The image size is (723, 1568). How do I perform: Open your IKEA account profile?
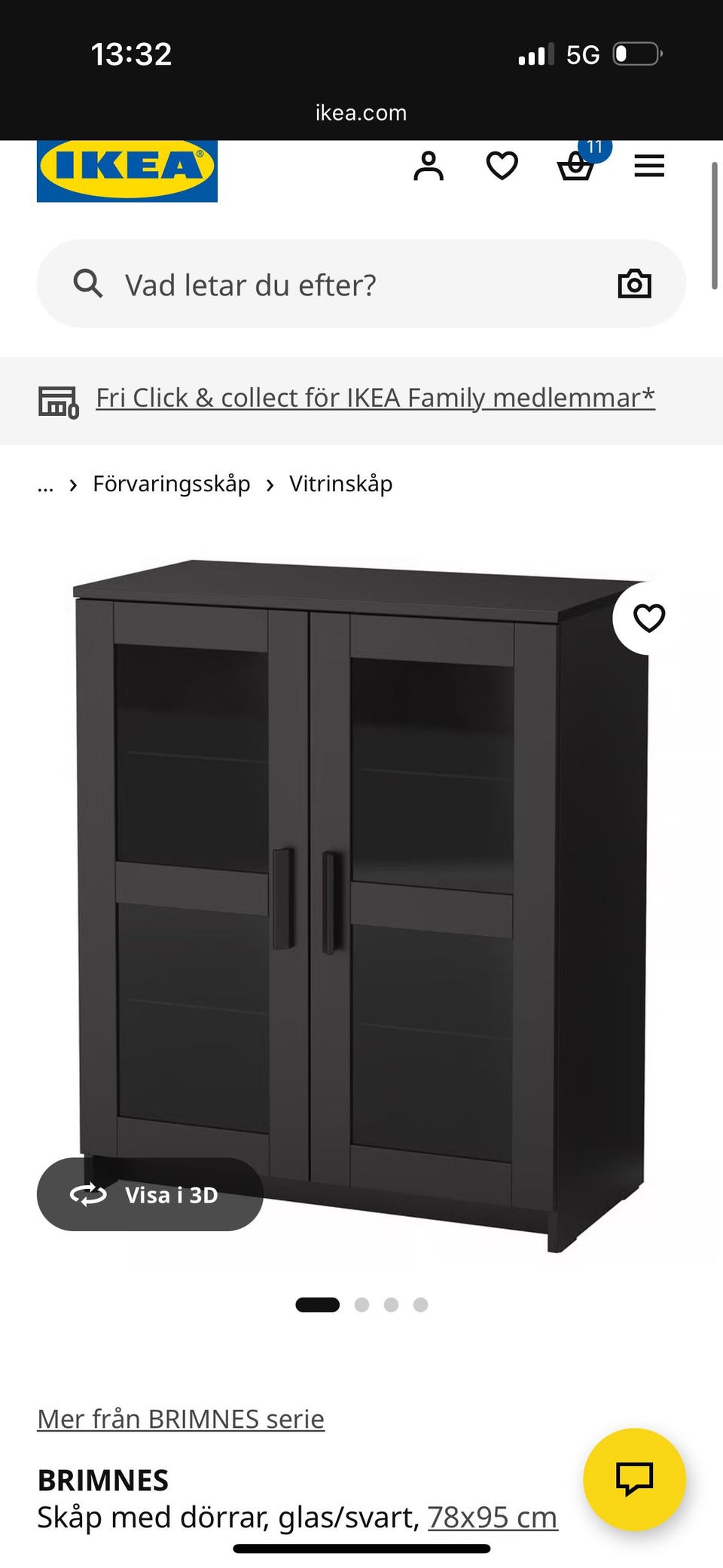(x=428, y=166)
